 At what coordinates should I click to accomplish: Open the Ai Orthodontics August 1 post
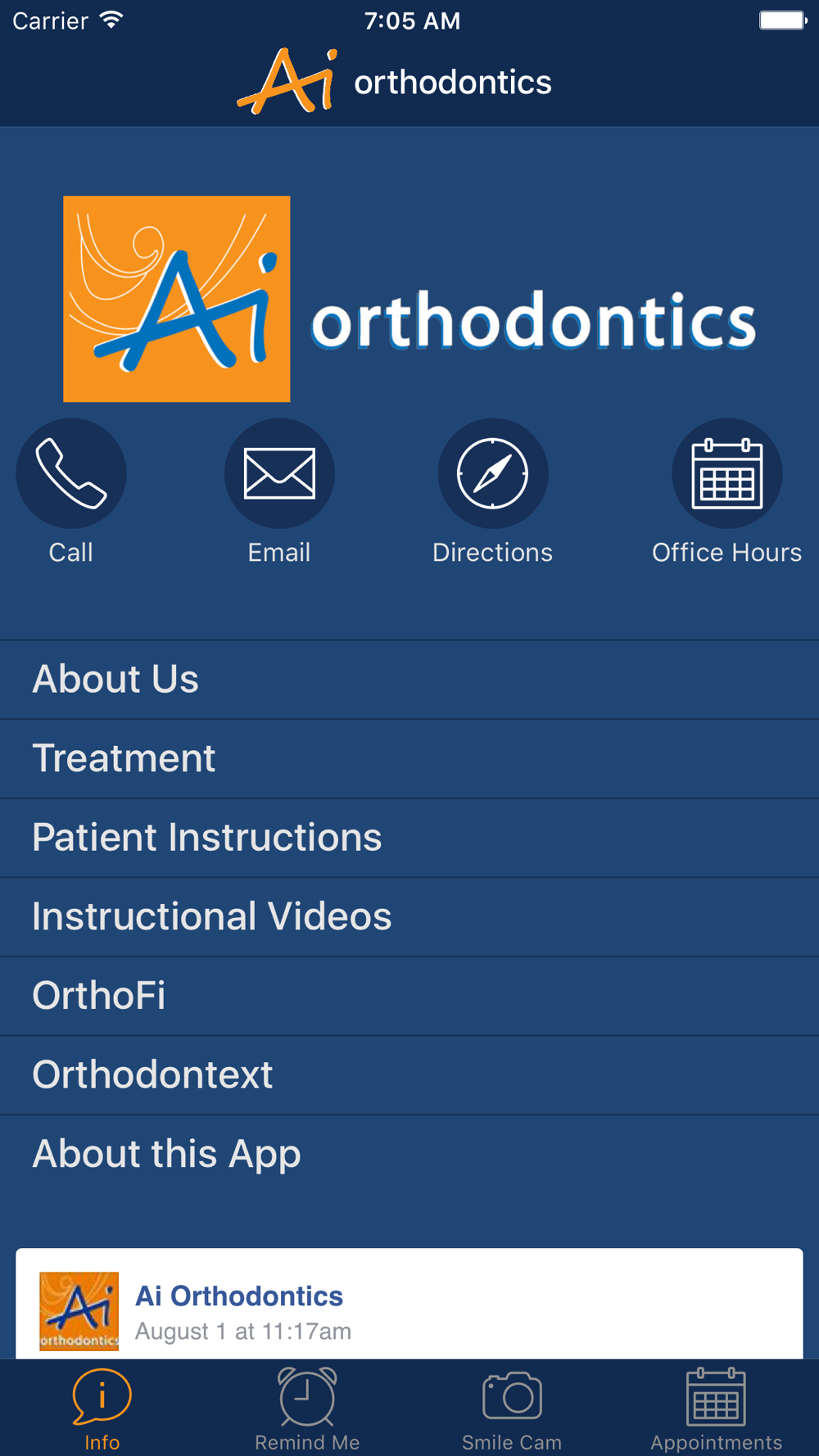[x=409, y=1304]
